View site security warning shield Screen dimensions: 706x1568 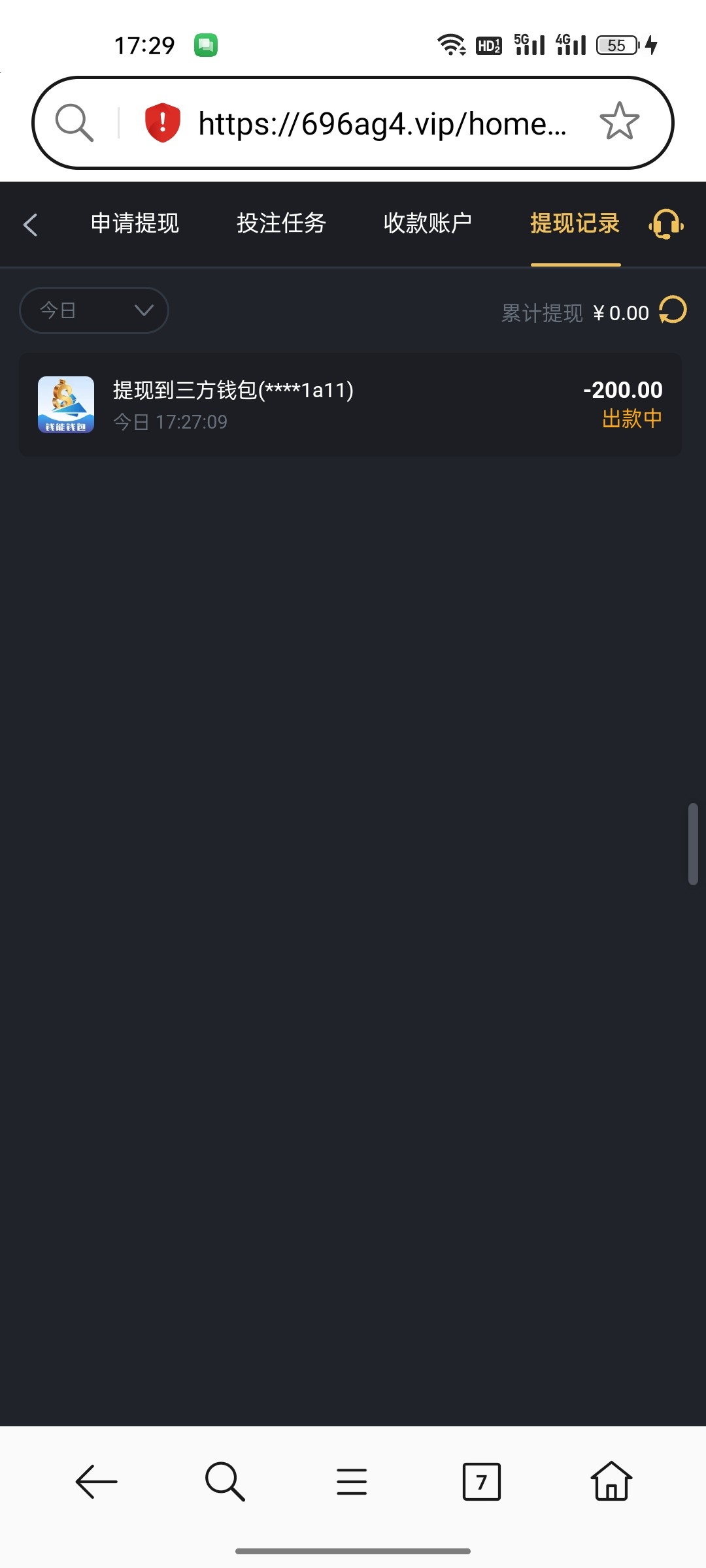(162, 123)
